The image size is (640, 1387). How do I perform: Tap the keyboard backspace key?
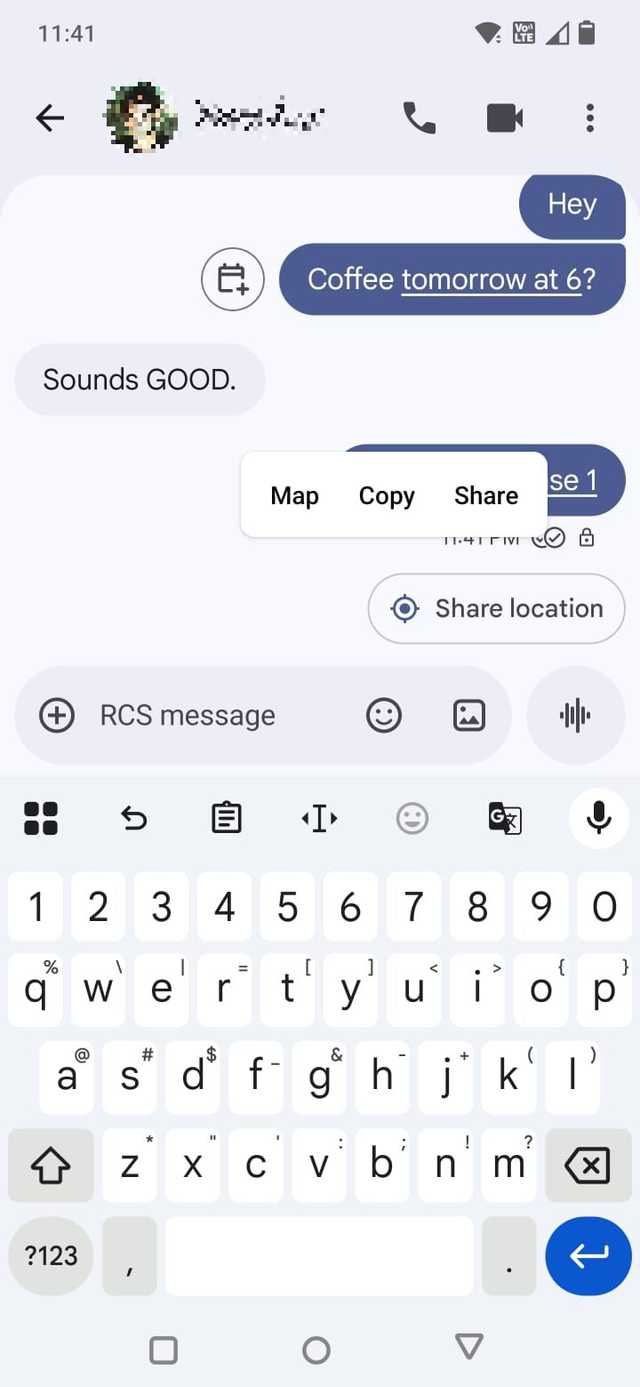coord(588,1165)
